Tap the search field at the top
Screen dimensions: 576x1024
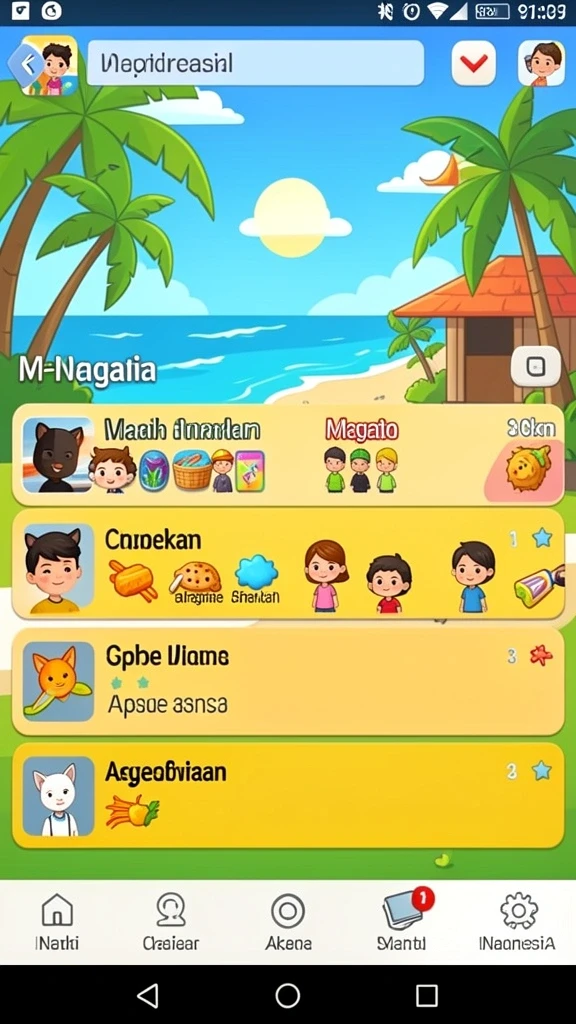coord(255,63)
